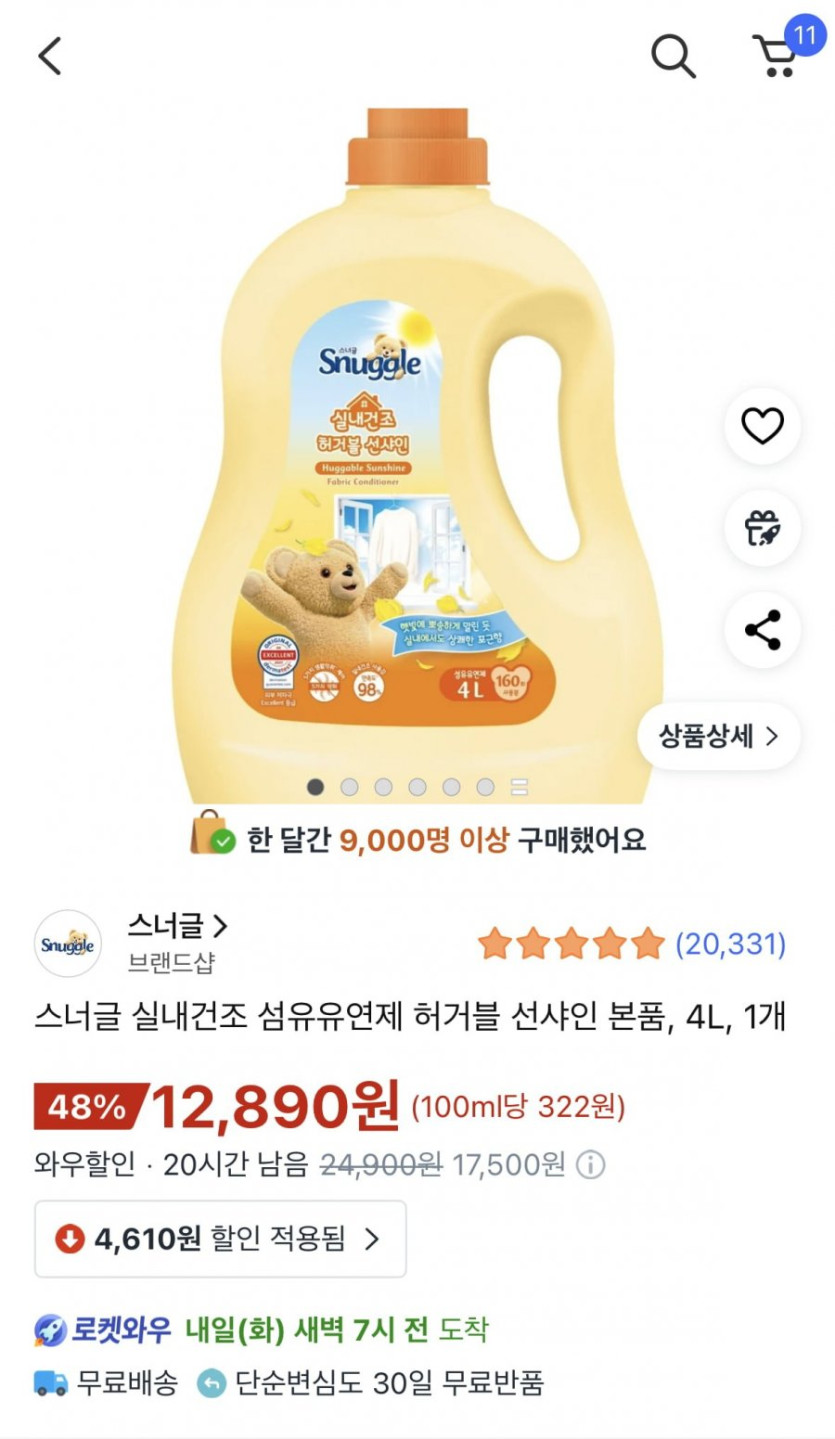Image resolution: width=835 pixels, height=1439 pixels.
Task: Go back to the previous page
Action: tap(50, 56)
